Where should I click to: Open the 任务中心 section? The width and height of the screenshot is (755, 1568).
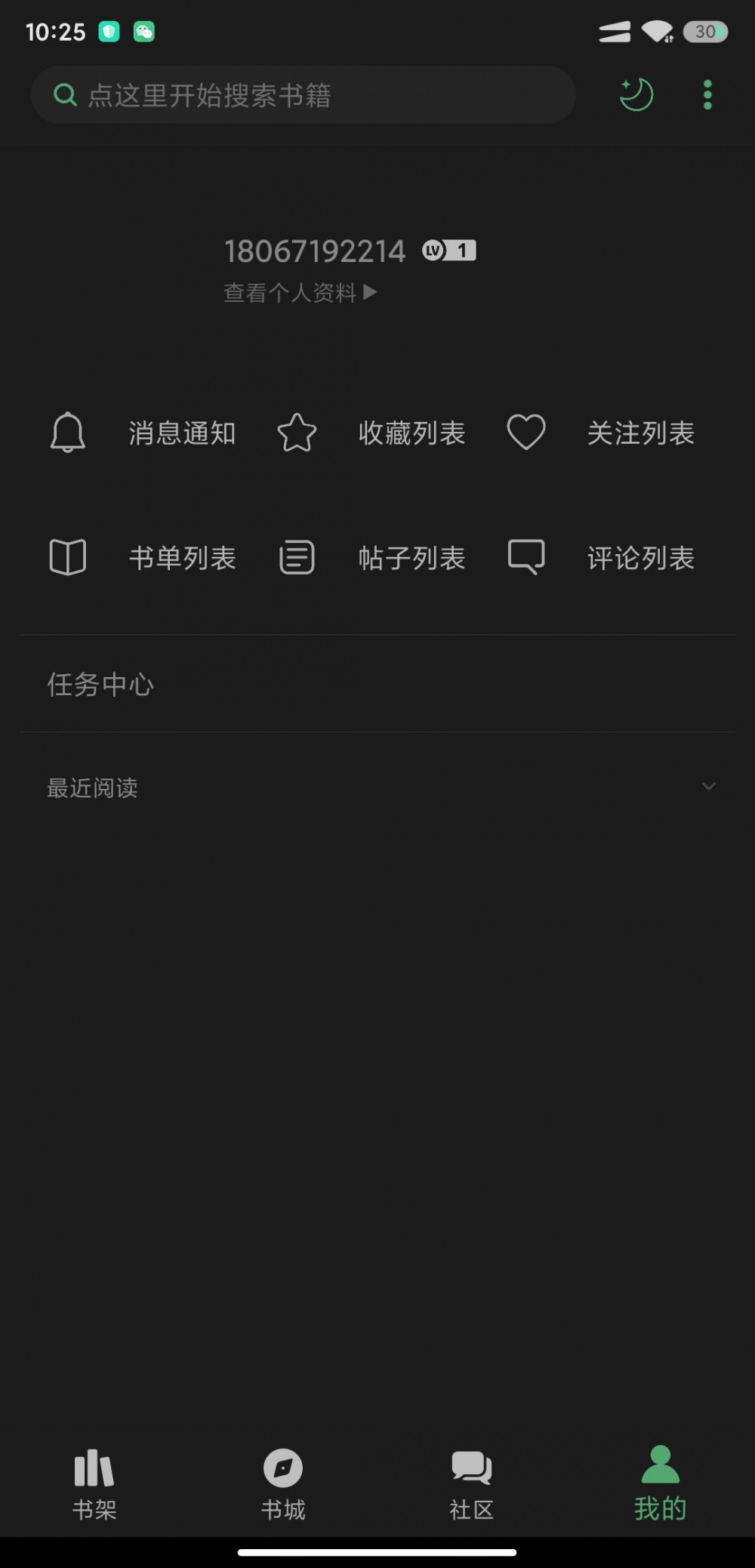point(100,685)
